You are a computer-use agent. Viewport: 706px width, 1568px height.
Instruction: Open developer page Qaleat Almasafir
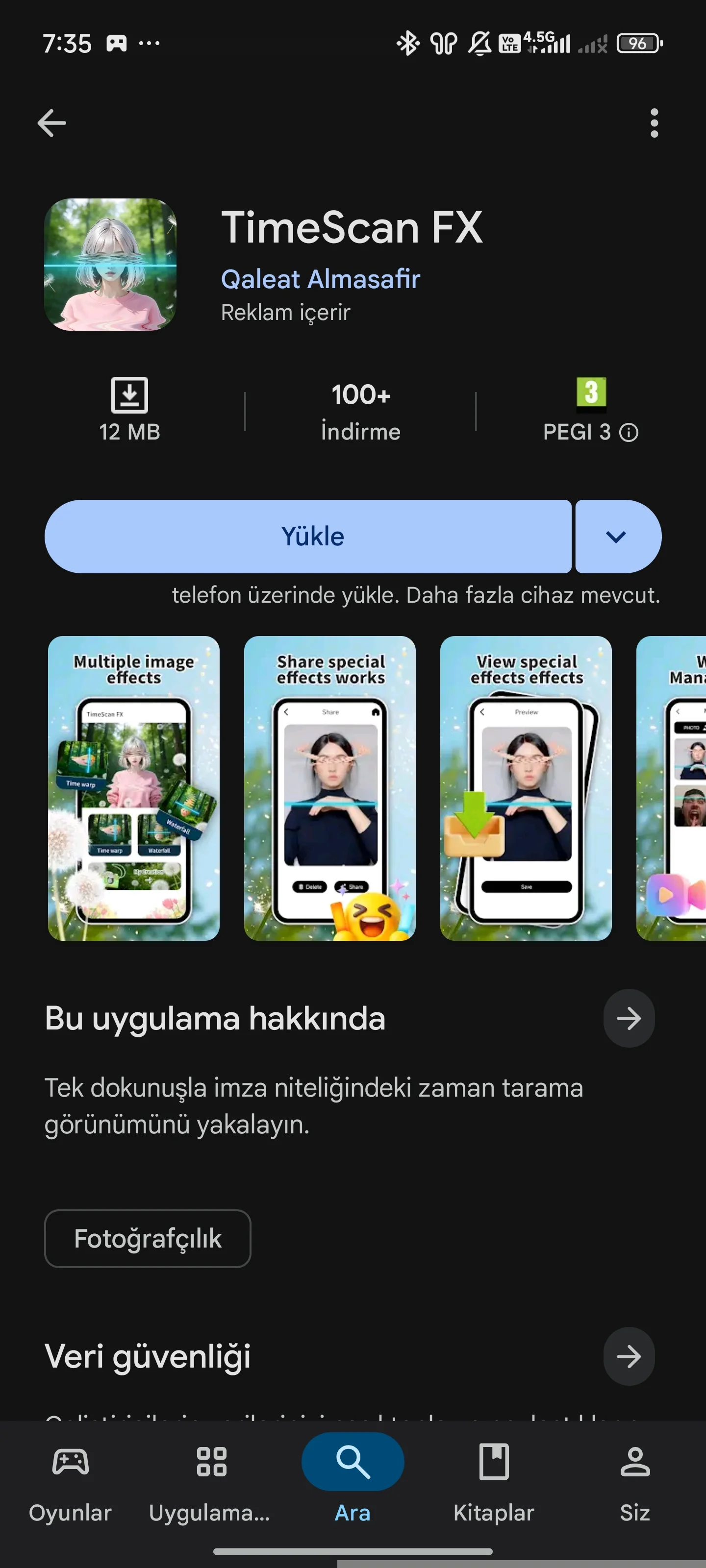(x=321, y=279)
